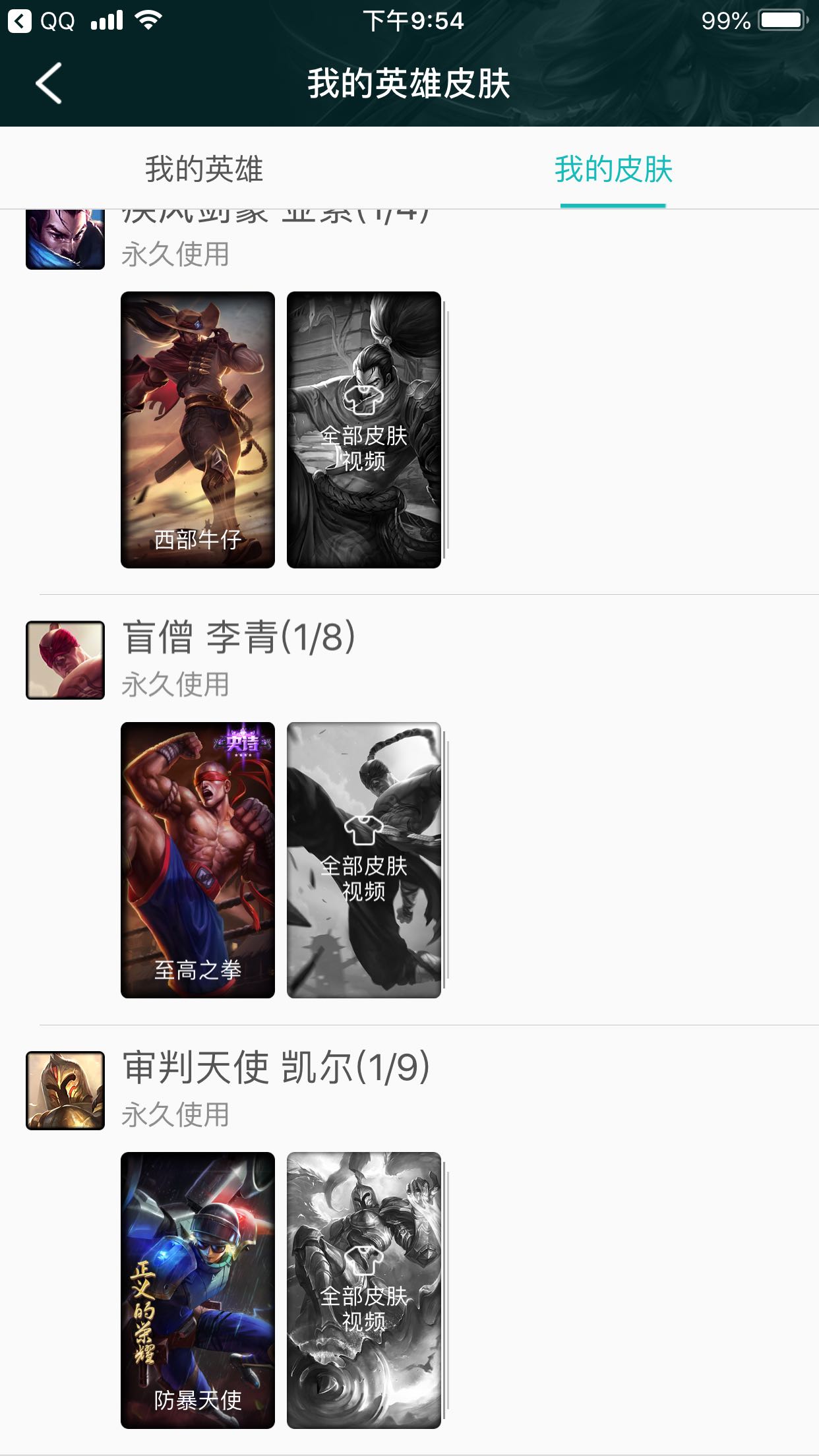View all skin videos for 盲僧 李青
The width and height of the screenshot is (819, 1456).
363,860
